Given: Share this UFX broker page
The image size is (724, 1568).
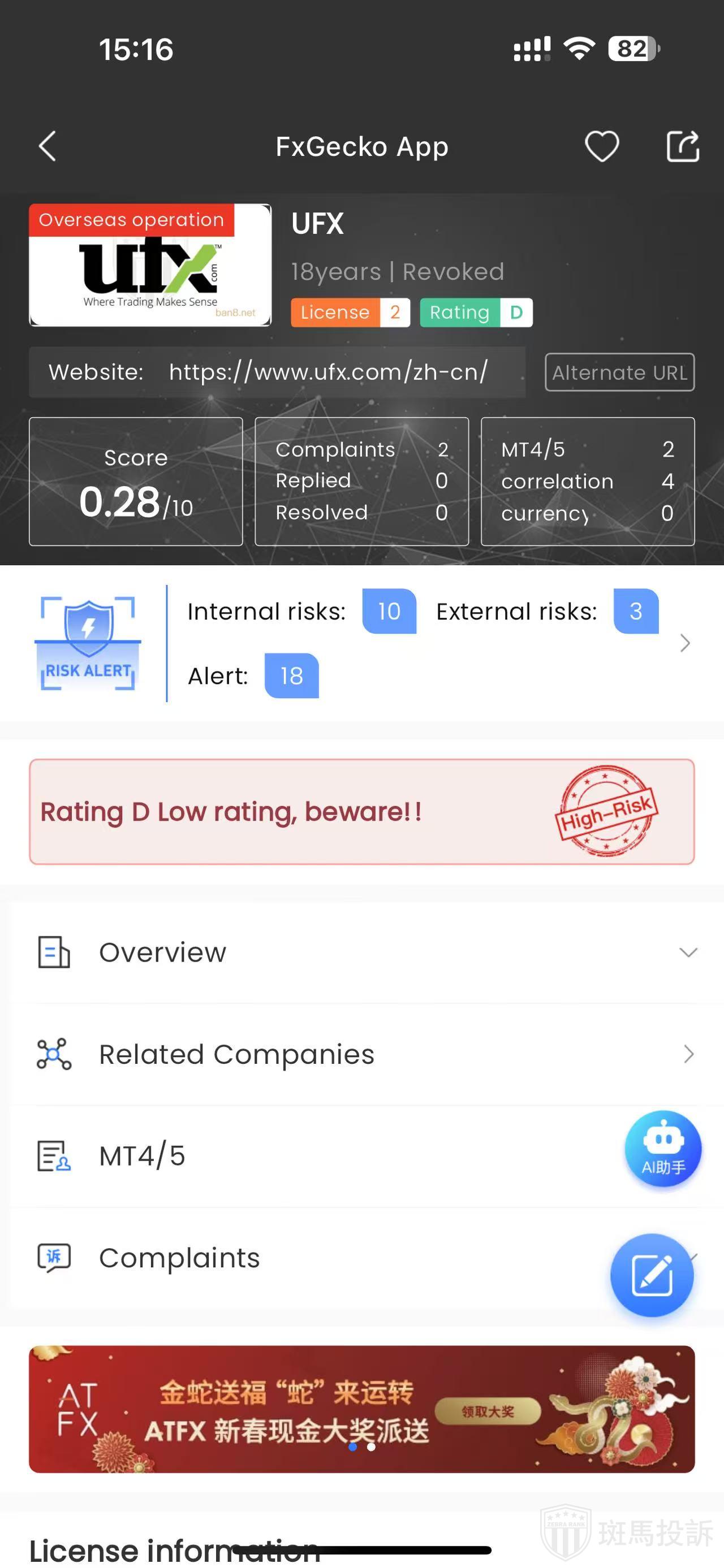Looking at the screenshot, I should [x=683, y=146].
